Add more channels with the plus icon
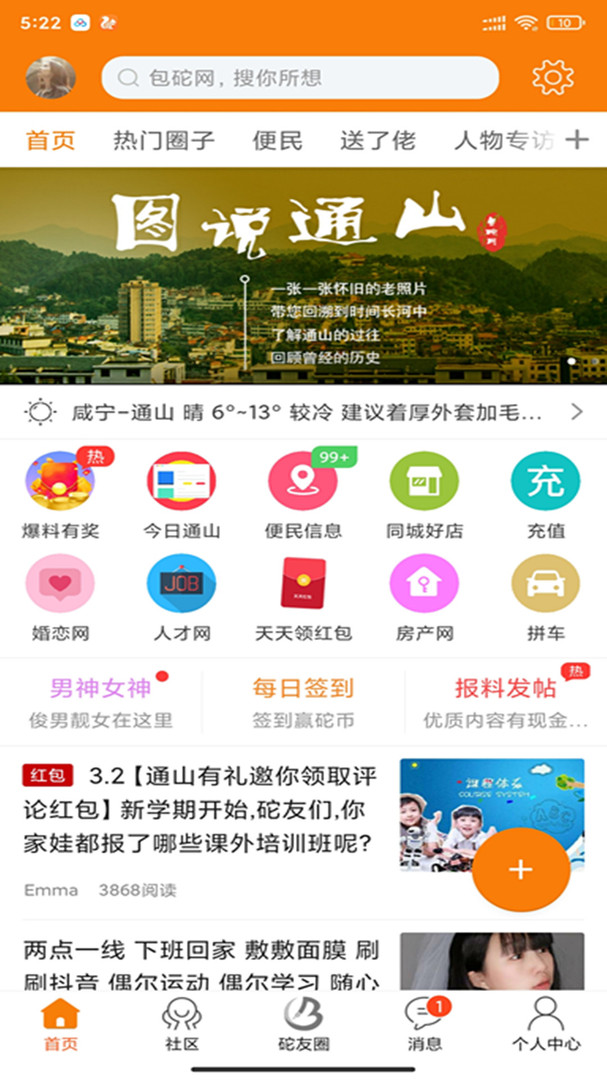Screen dimensions: 607x1080 tap(577, 140)
